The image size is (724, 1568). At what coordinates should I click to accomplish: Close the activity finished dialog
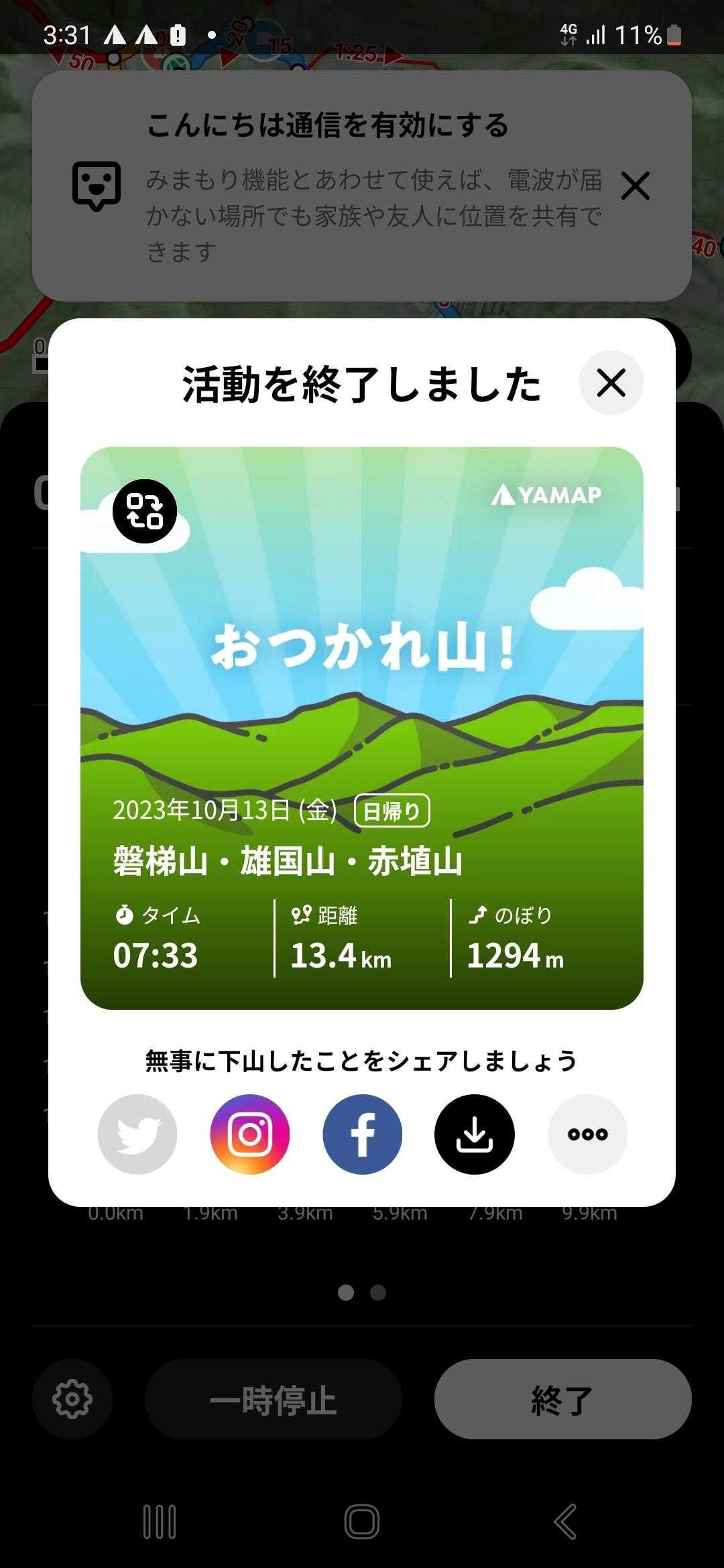click(x=611, y=383)
